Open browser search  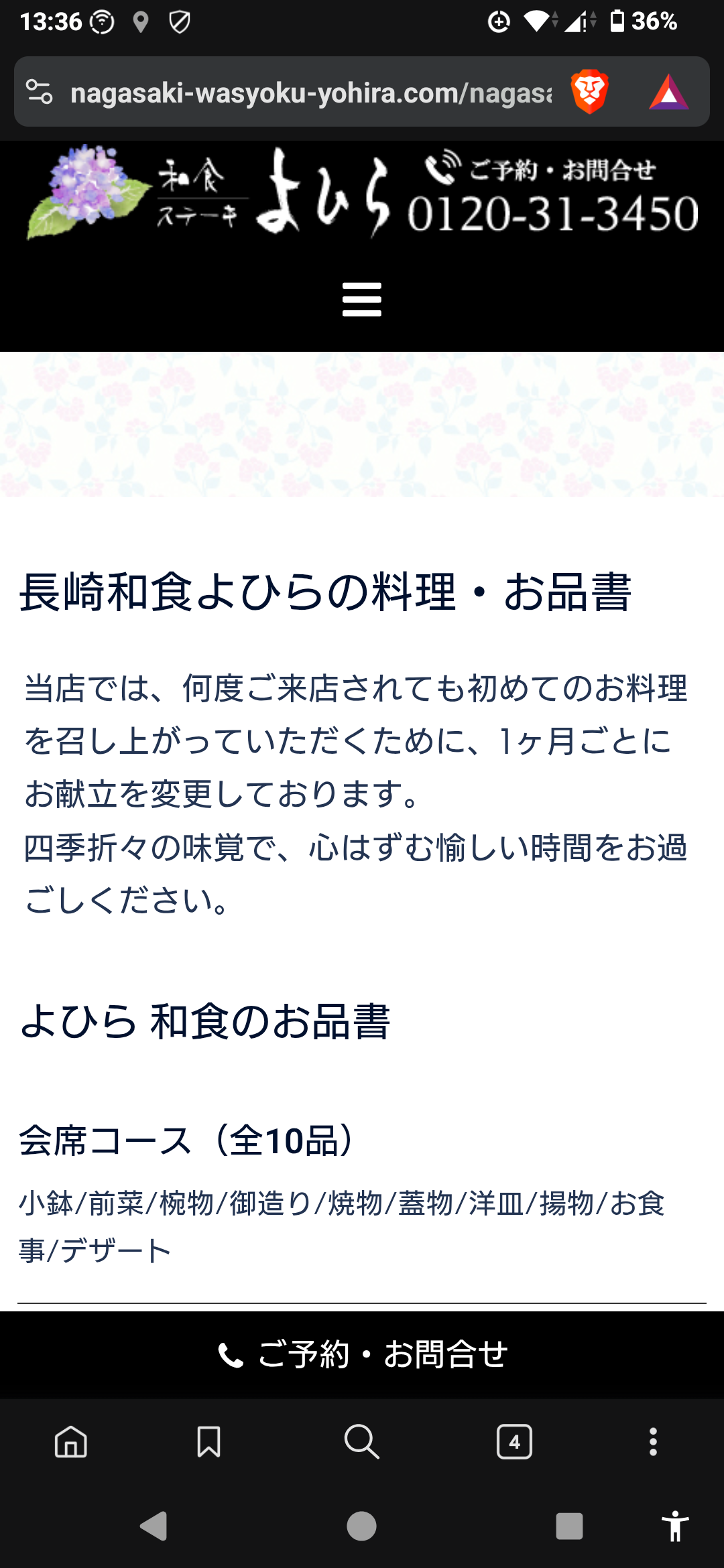(x=361, y=1441)
